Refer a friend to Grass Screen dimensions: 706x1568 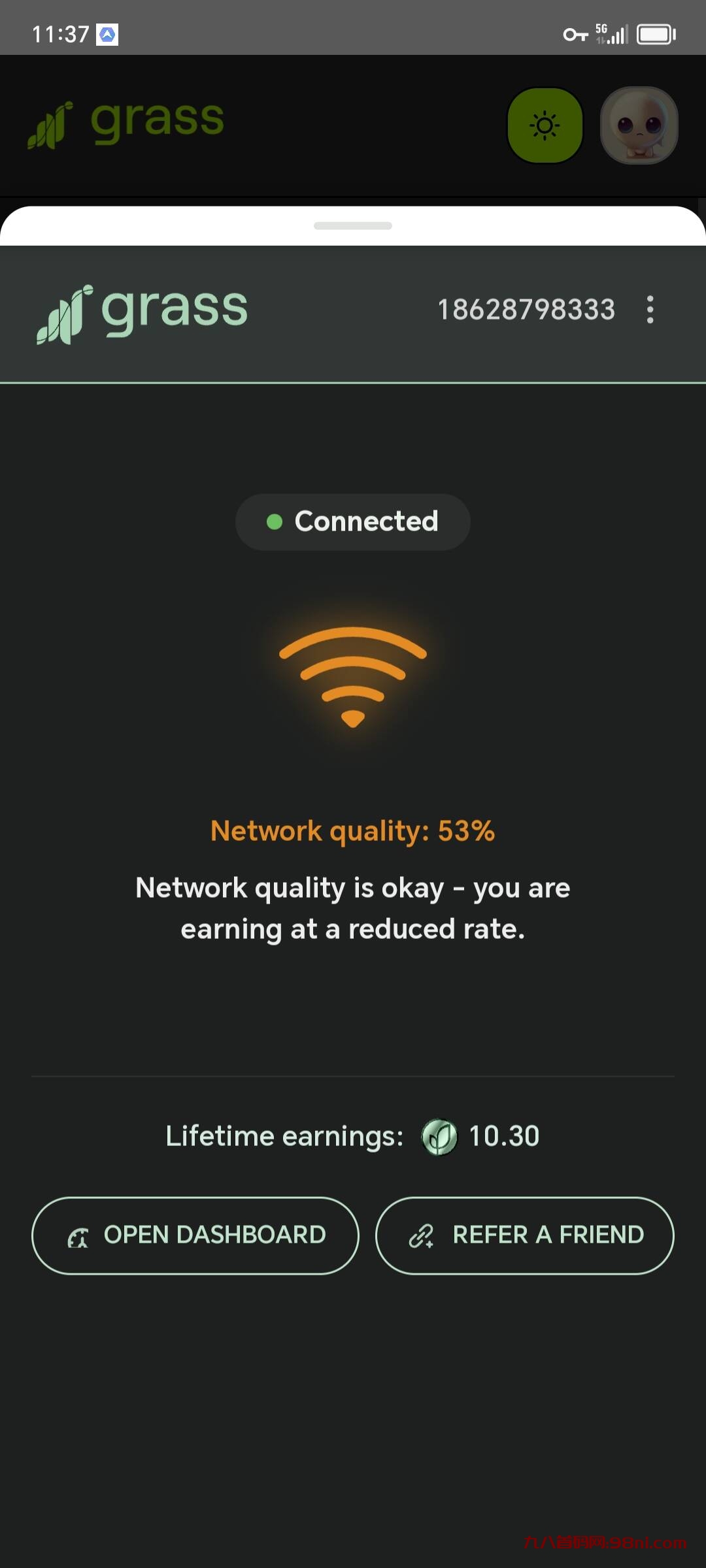click(x=525, y=1235)
